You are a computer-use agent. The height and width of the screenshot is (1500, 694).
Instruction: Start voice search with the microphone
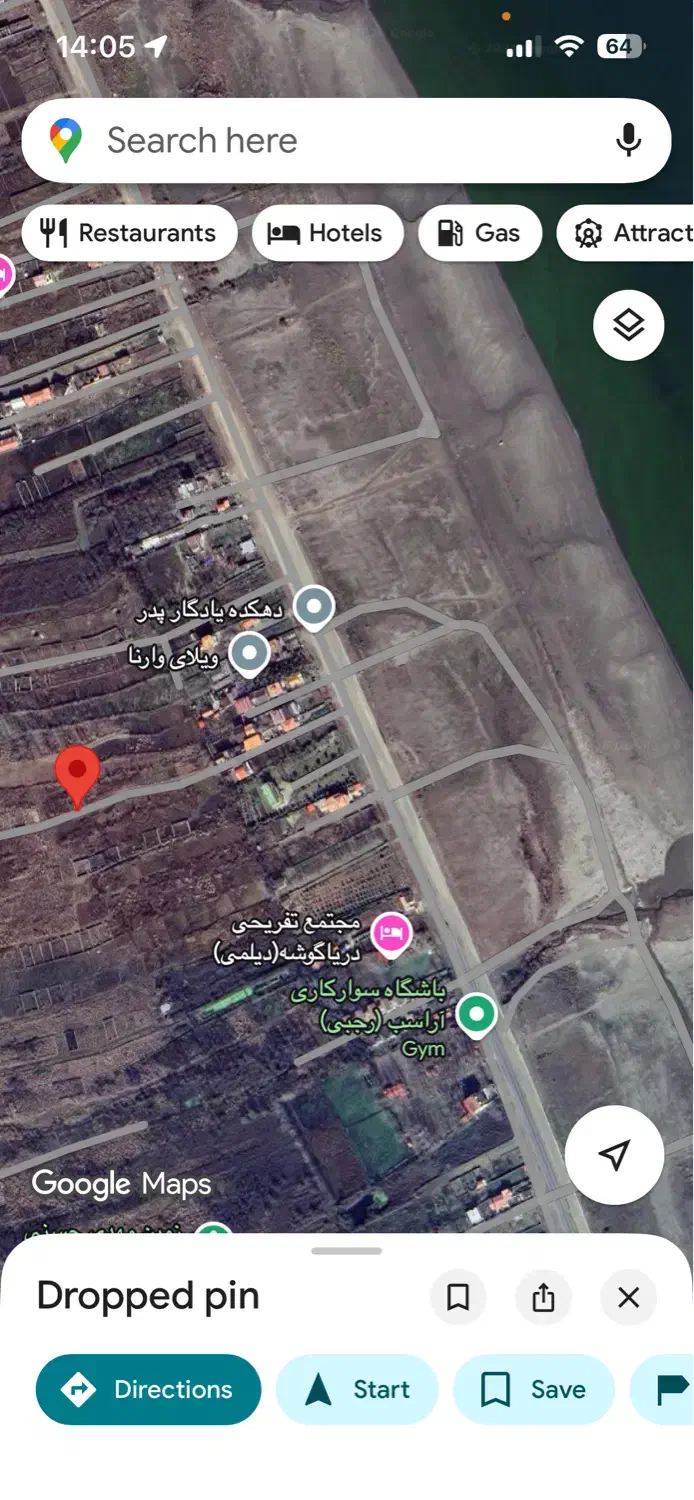click(x=628, y=141)
